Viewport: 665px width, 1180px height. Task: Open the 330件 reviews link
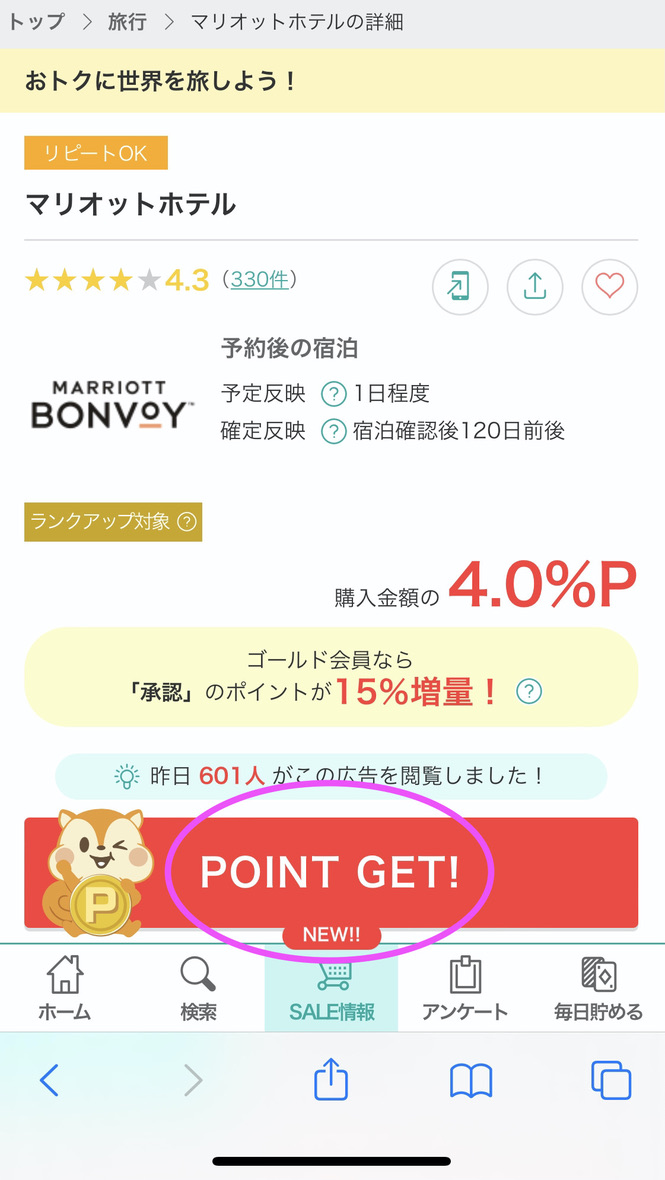pyautogui.click(x=259, y=280)
